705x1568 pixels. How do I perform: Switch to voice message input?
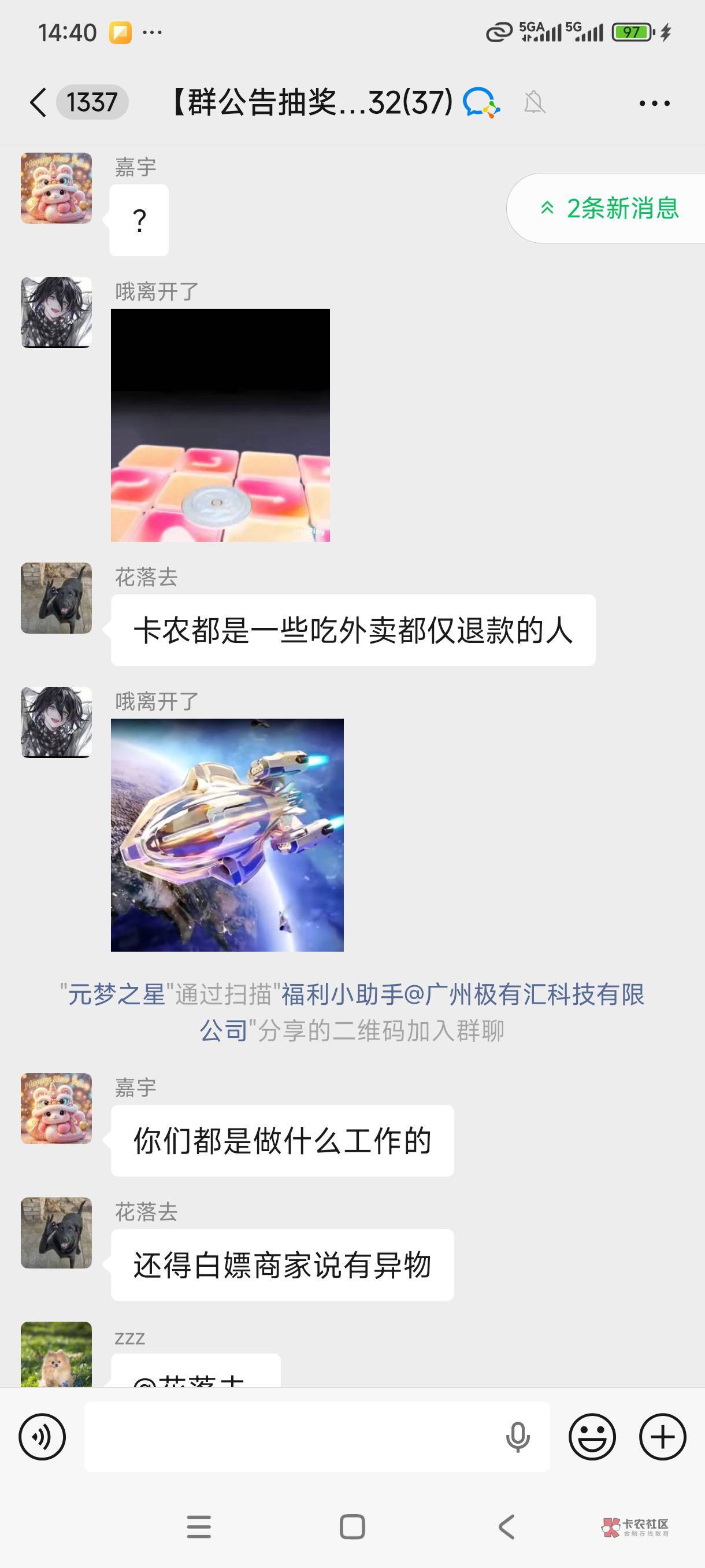[x=42, y=1437]
